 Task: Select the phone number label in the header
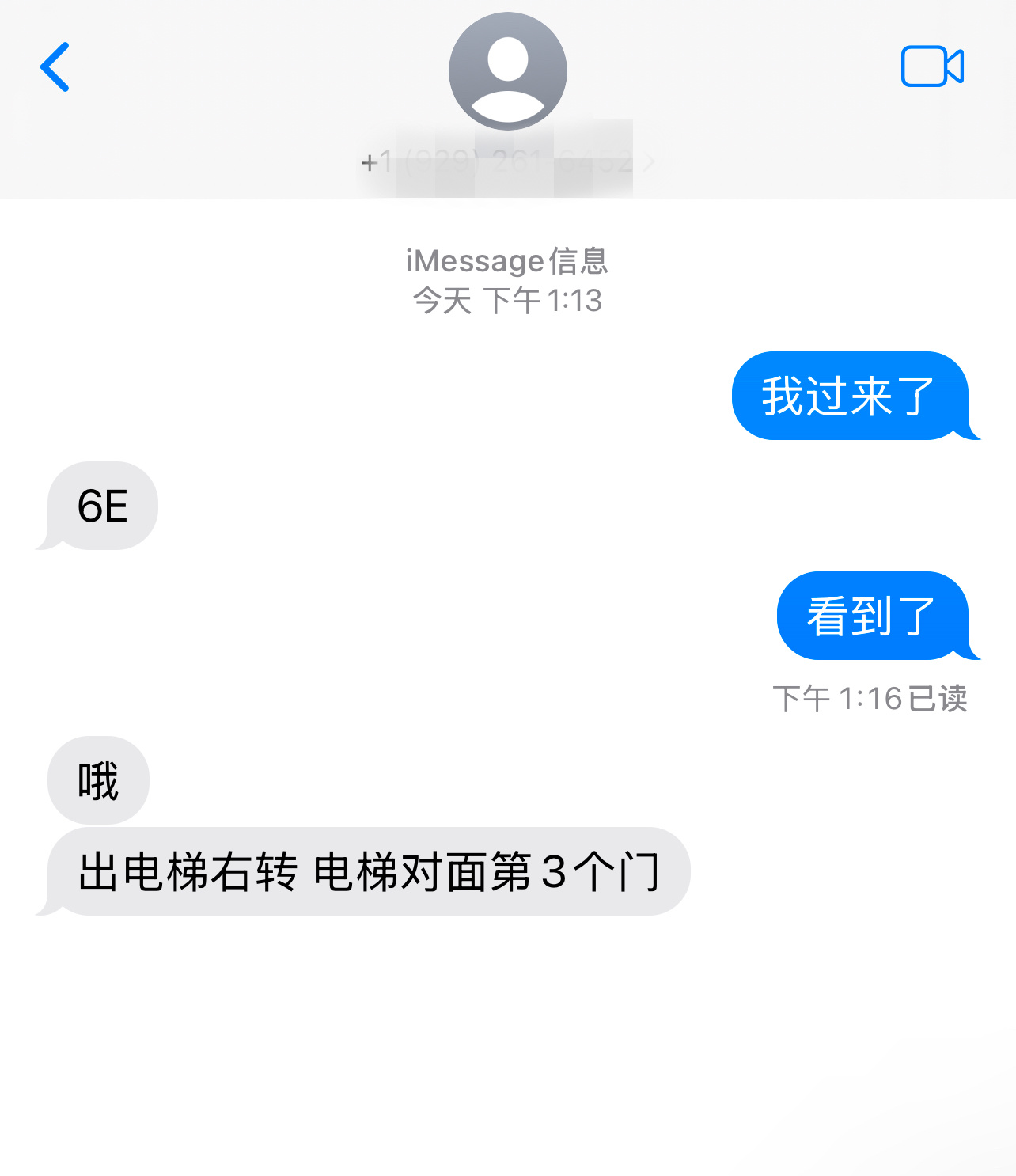pos(499,162)
